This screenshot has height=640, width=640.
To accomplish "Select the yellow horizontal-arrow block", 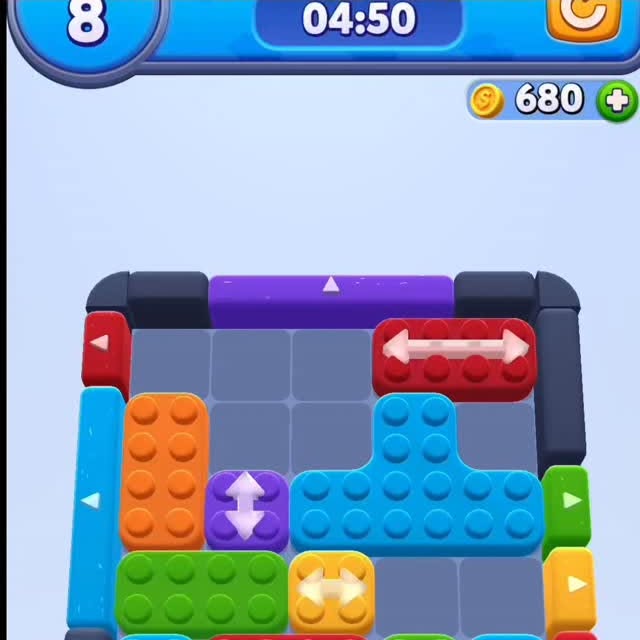I will point(331,590).
